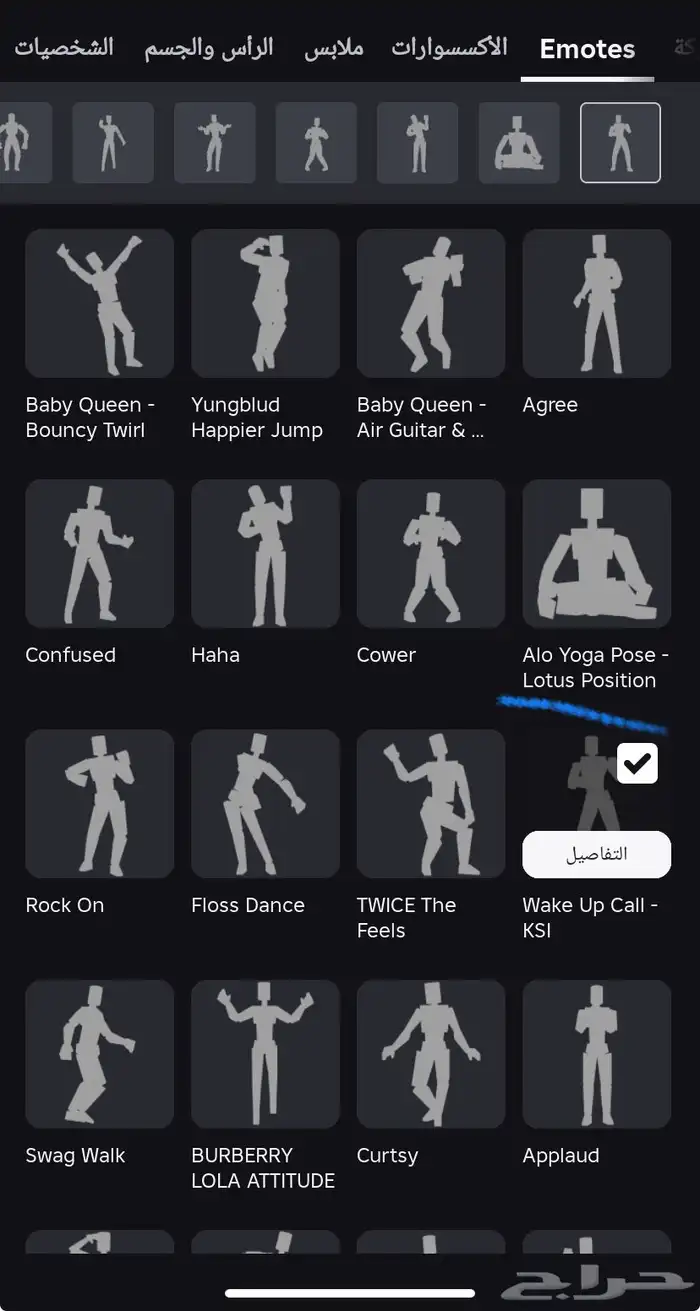Viewport: 700px width, 1311px height.
Task: Switch to the الأكسسوارات tab
Action: click(x=449, y=47)
